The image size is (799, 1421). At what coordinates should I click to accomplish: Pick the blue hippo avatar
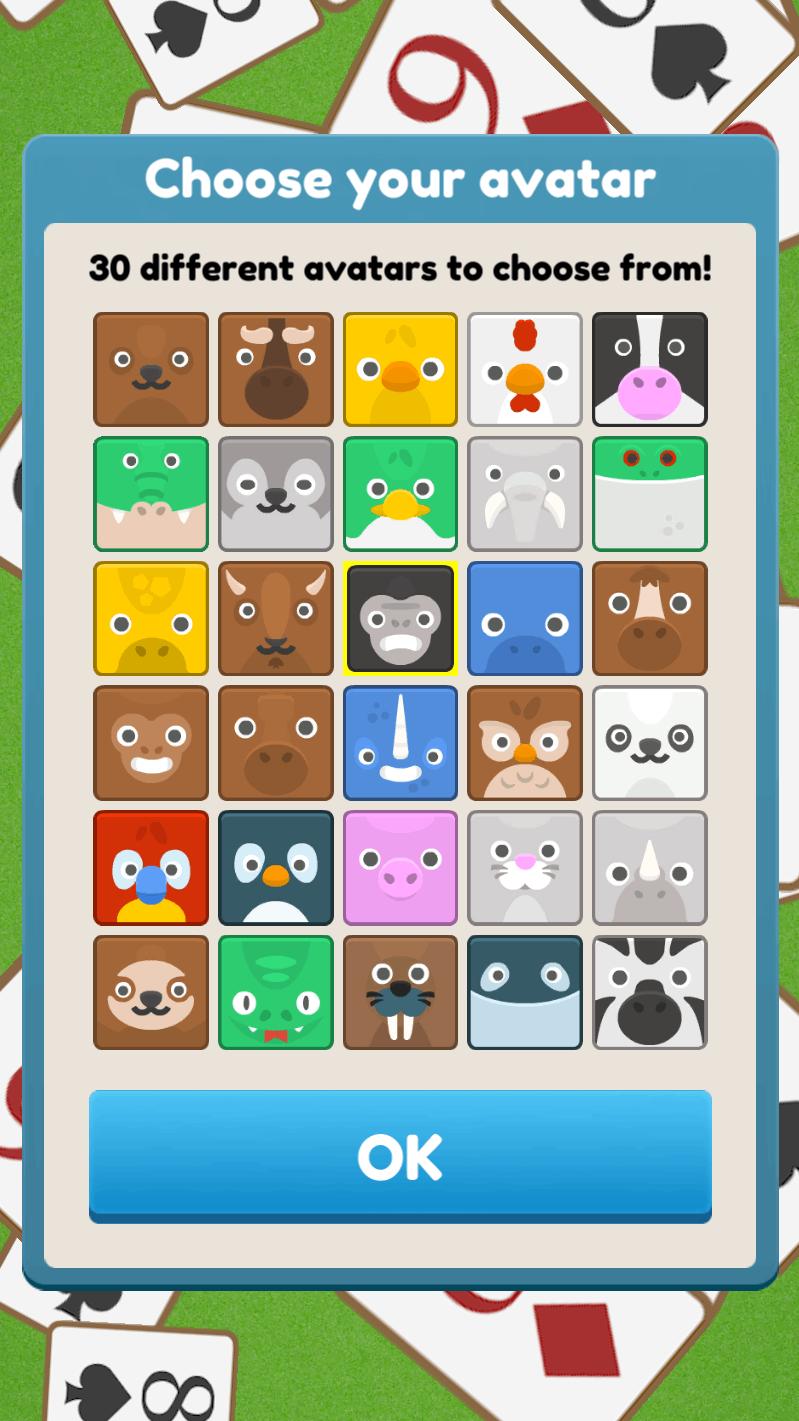(x=525, y=618)
